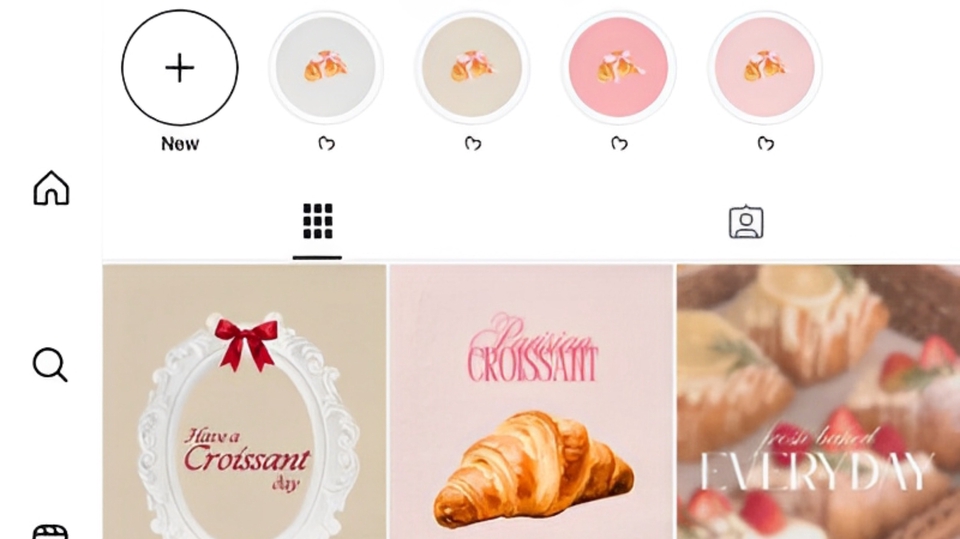Image resolution: width=960 pixels, height=539 pixels.
Task: Go to the Home feed
Action: 51,188
